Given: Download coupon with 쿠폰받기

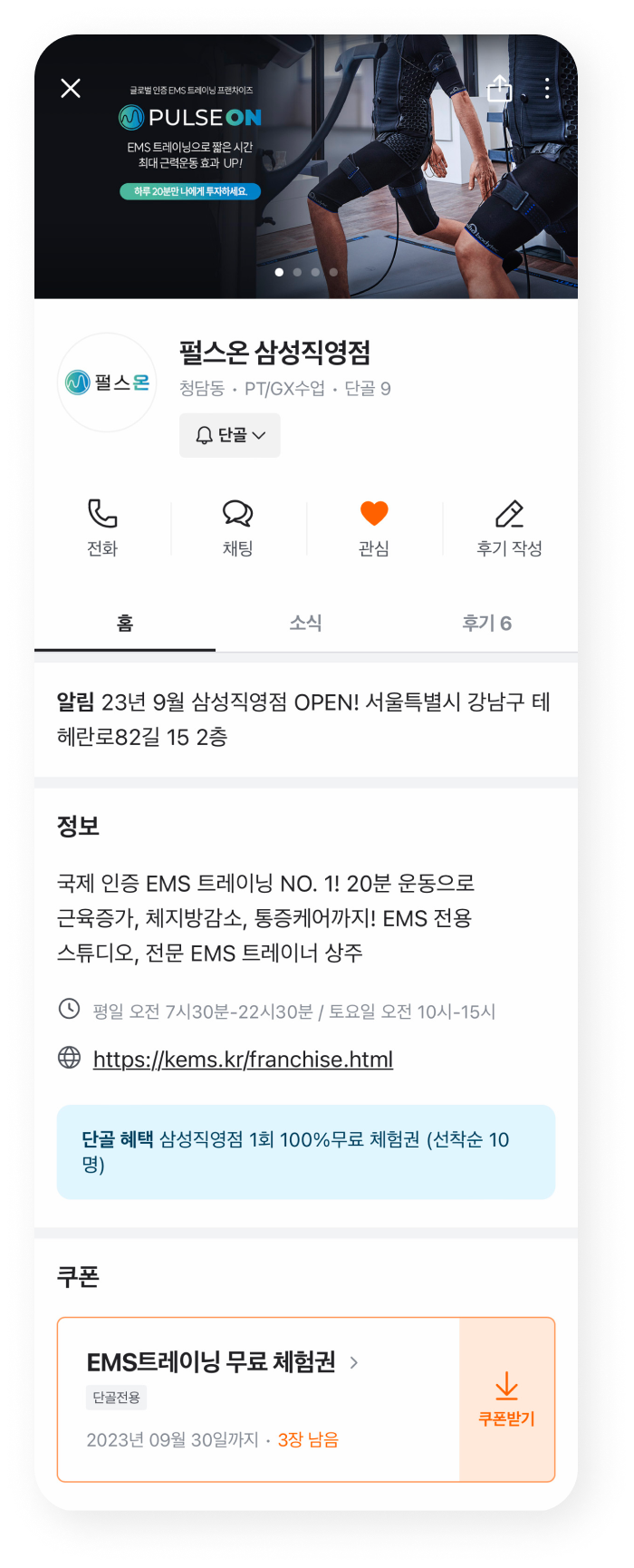Looking at the screenshot, I should pyautogui.click(x=506, y=1399).
